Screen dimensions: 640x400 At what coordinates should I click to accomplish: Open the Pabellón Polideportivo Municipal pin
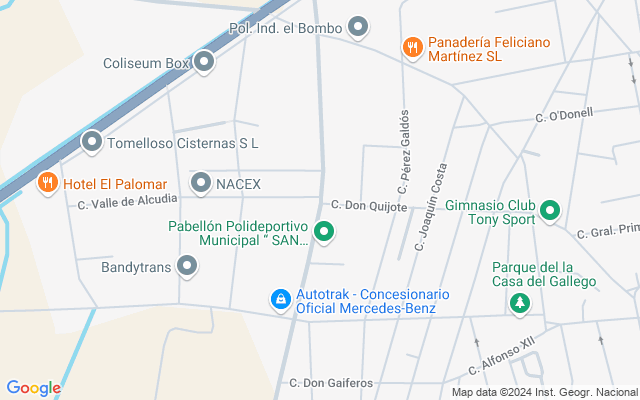point(324,233)
